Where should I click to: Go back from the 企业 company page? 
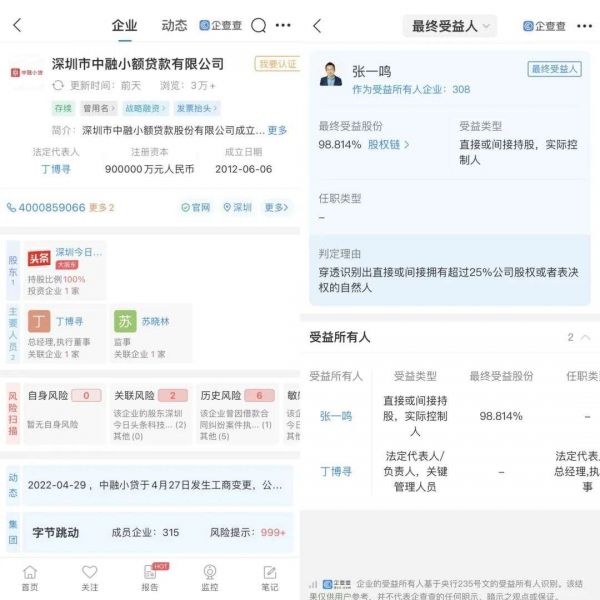(17, 26)
